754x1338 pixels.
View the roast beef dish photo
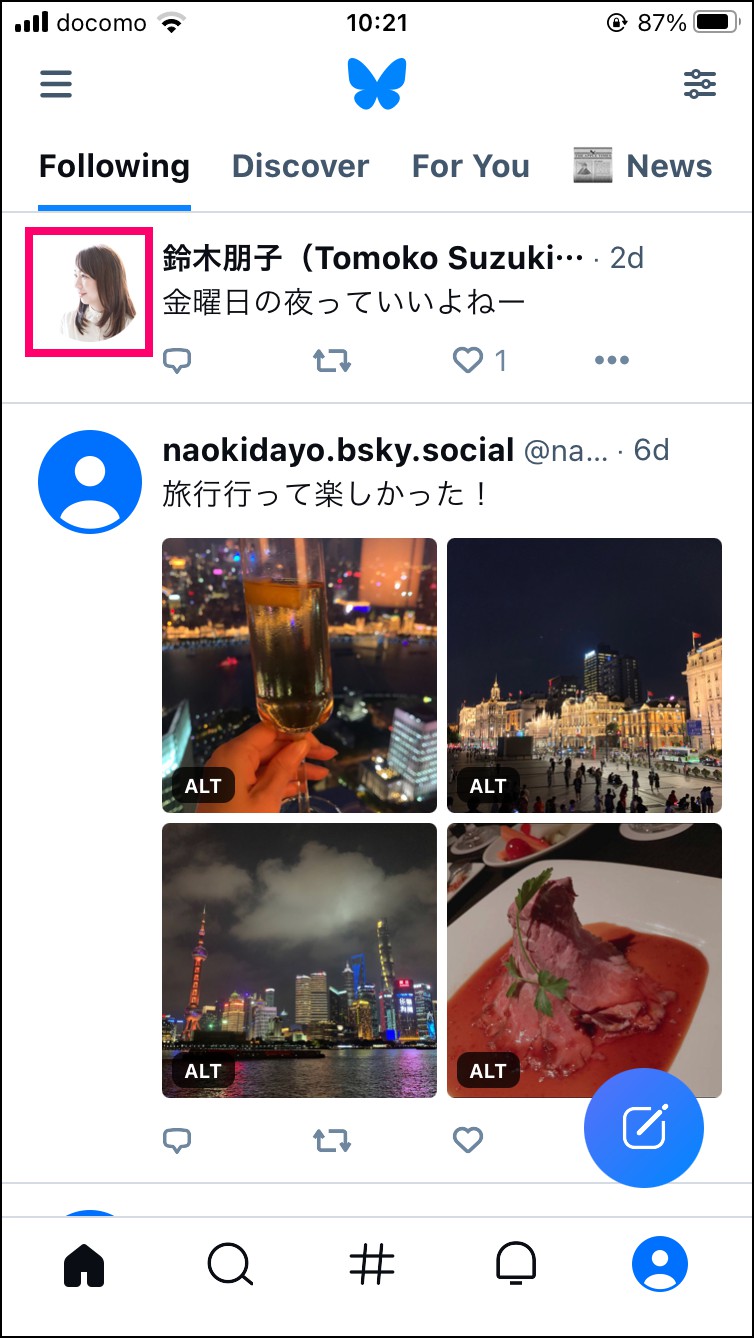click(584, 960)
